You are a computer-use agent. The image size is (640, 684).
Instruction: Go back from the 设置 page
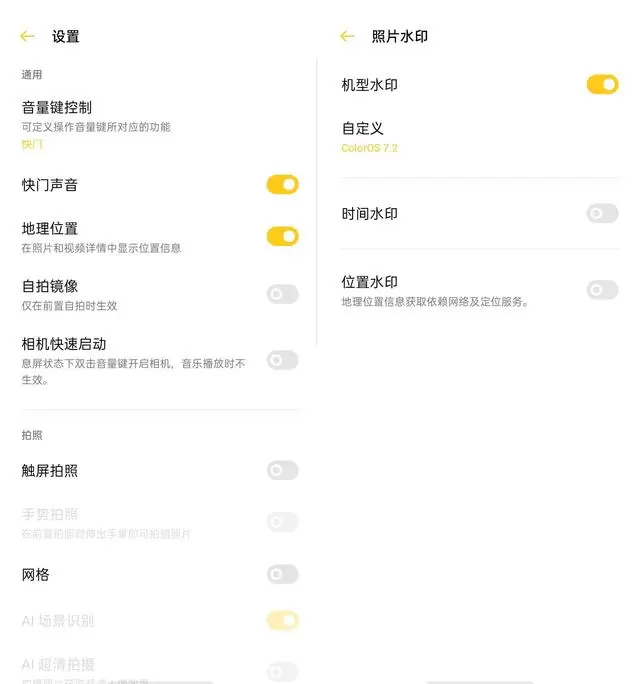[27, 36]
